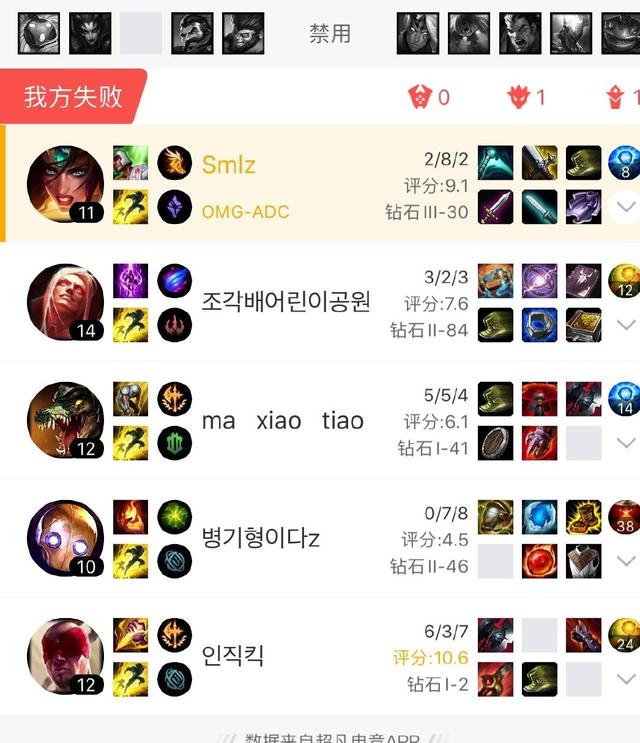Expand Smlz's match details chevron

pos(626,207)
